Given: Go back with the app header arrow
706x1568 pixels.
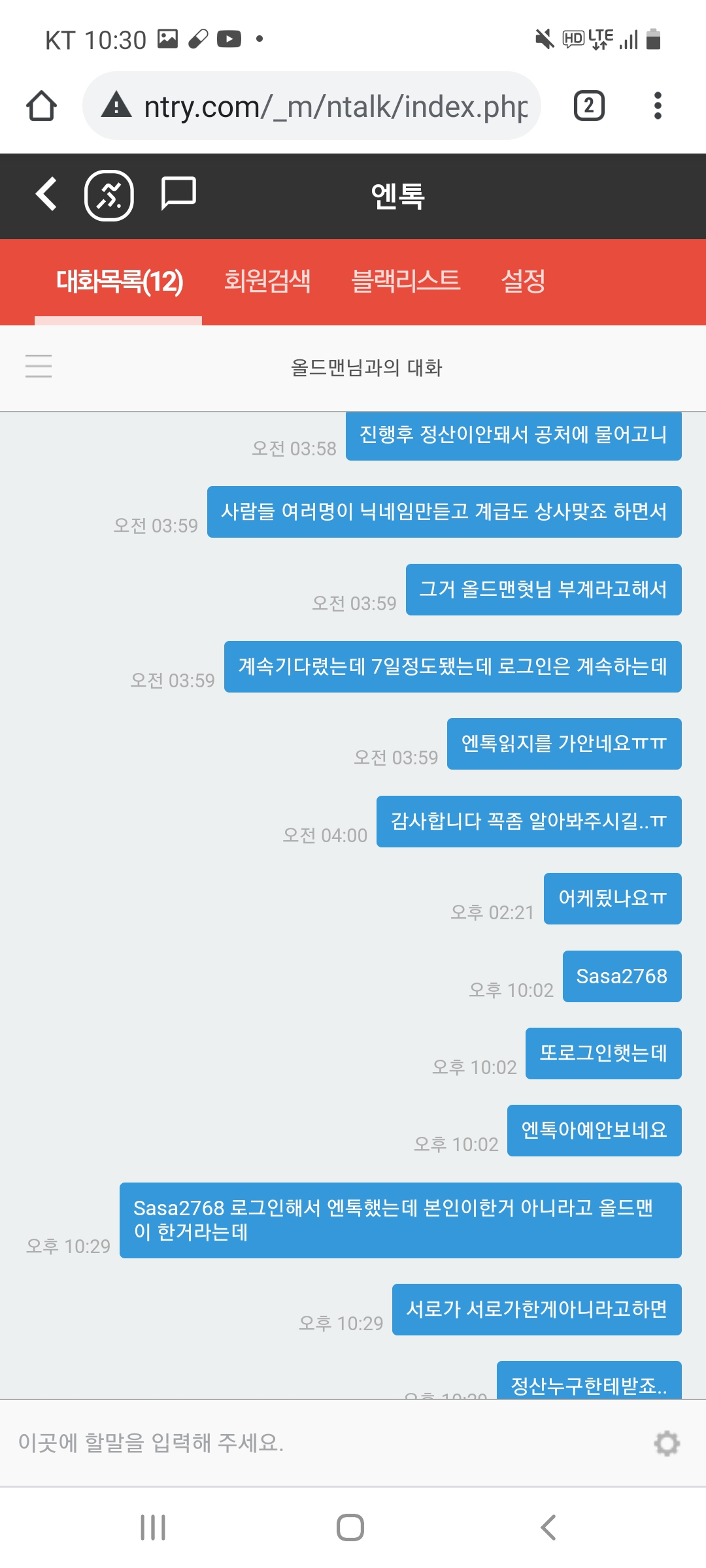Looking at the screenshot, I should [46, 194].
